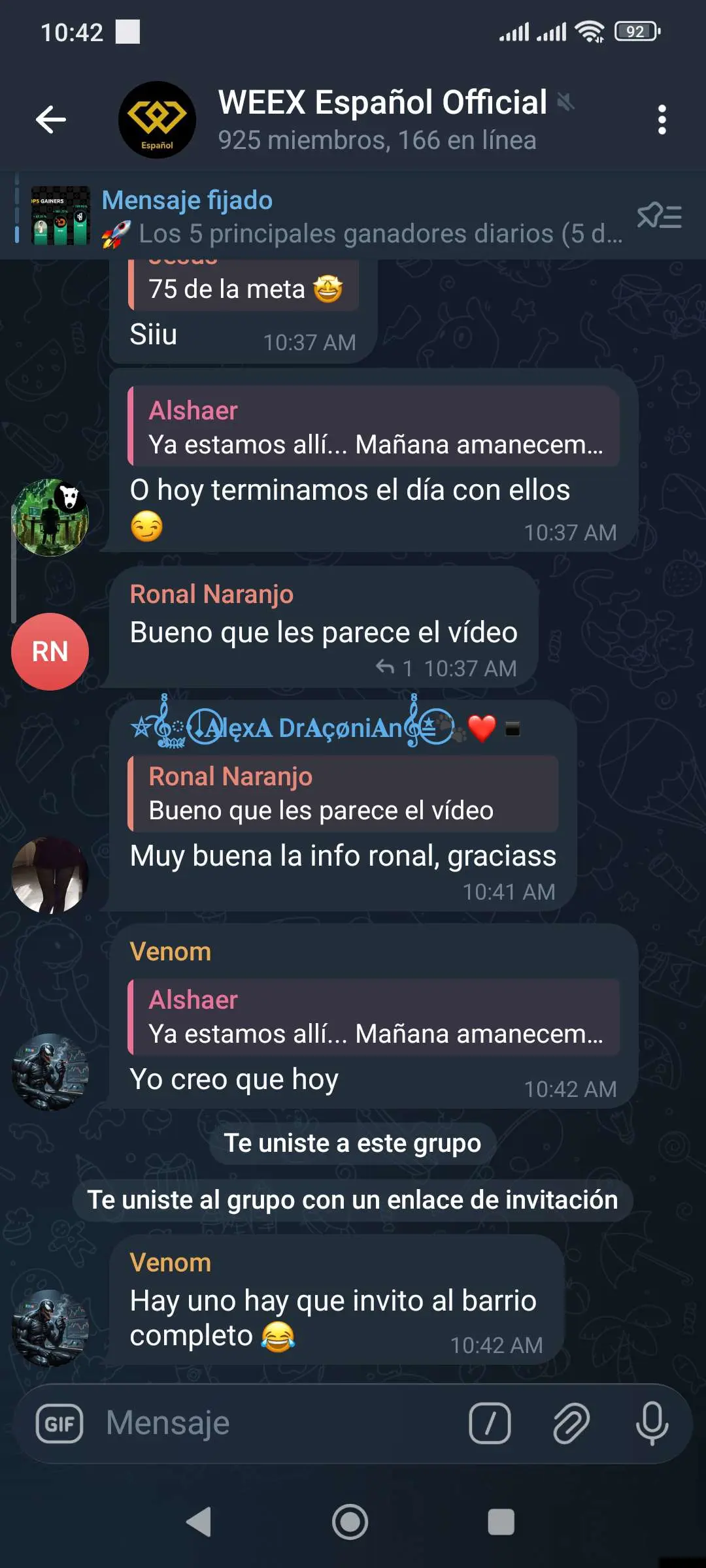Open WEEX Español Official group info
This screenshot has width=706, height=1568.
[382, 120]
